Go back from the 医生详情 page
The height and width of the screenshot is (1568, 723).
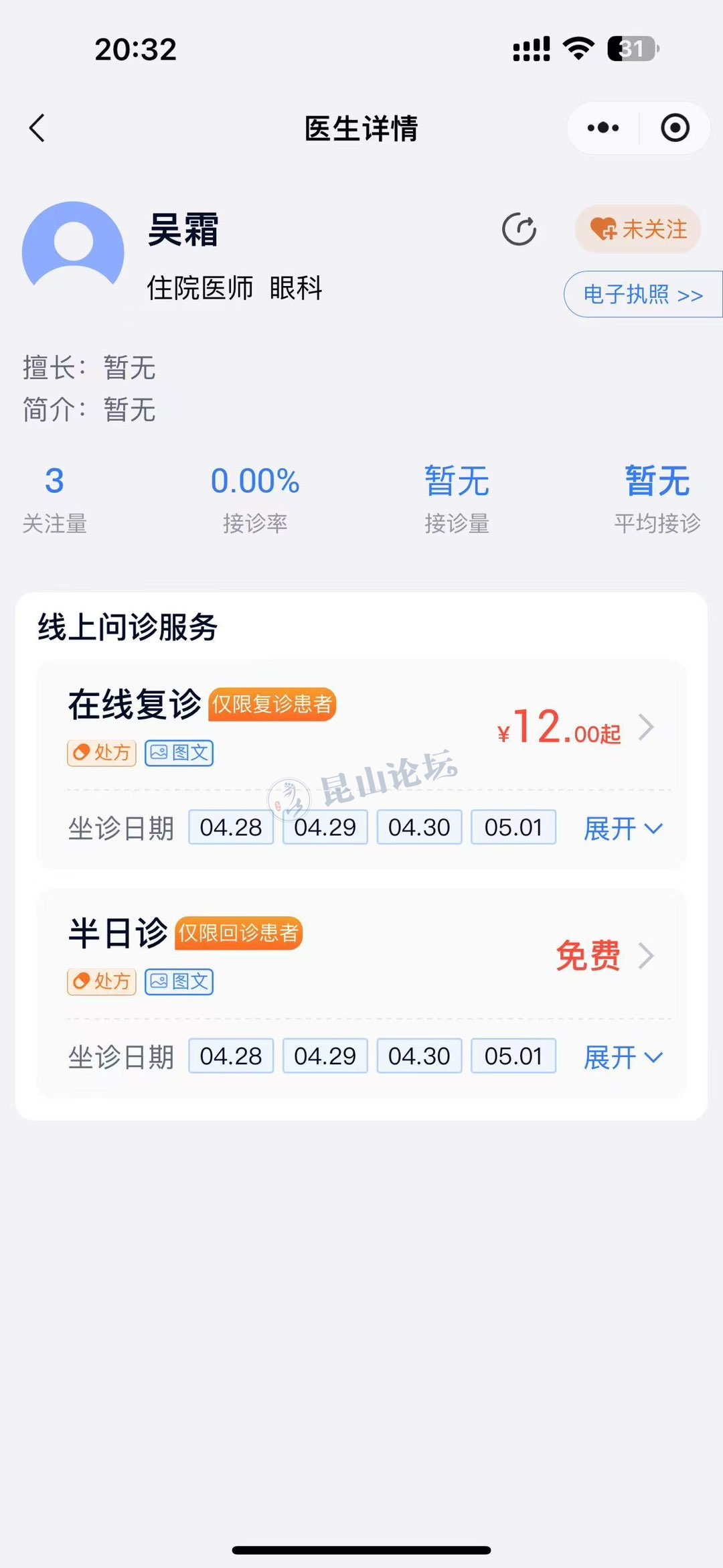click(x=37, y=128)
